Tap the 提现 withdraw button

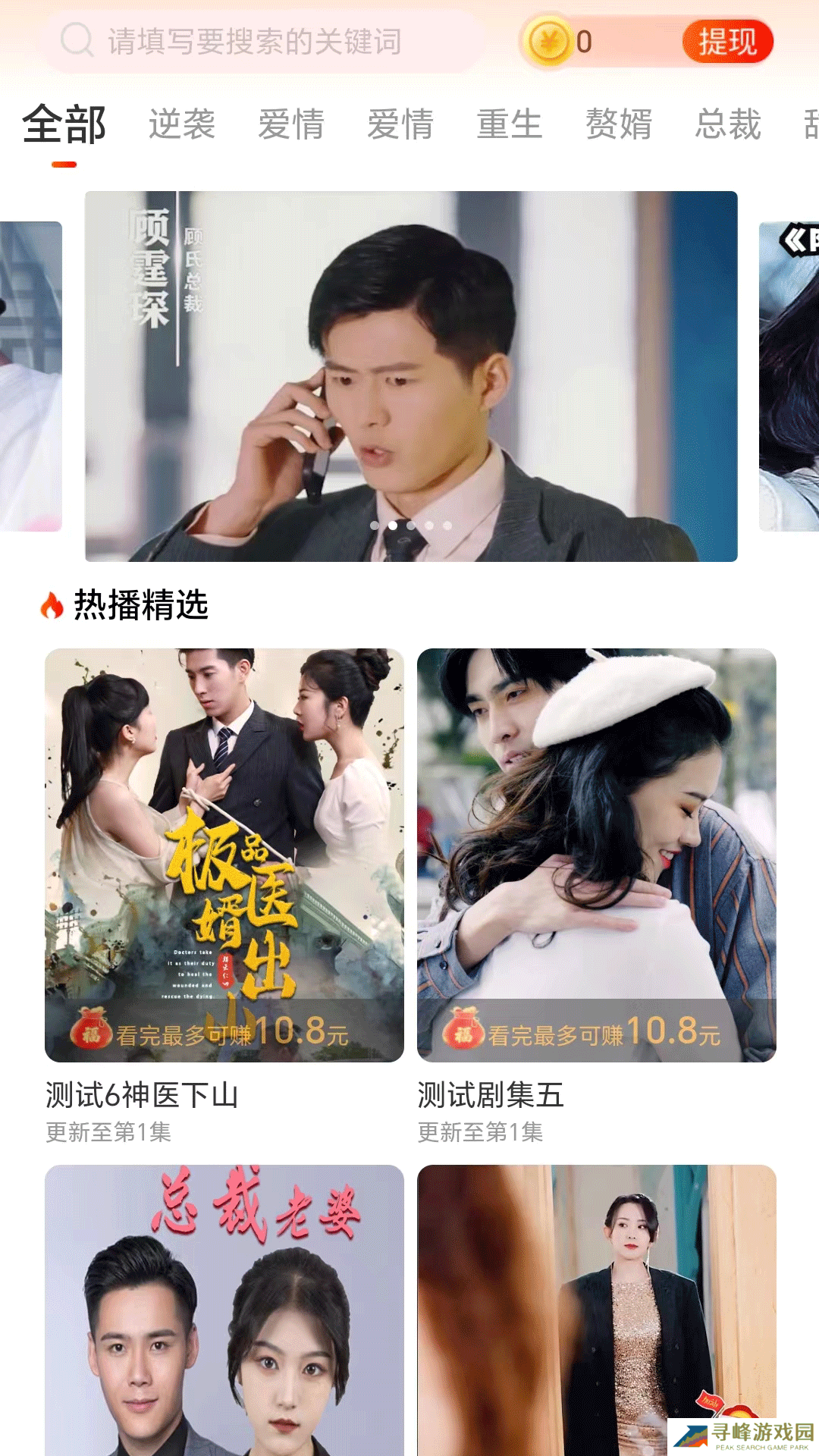(726, 42)
